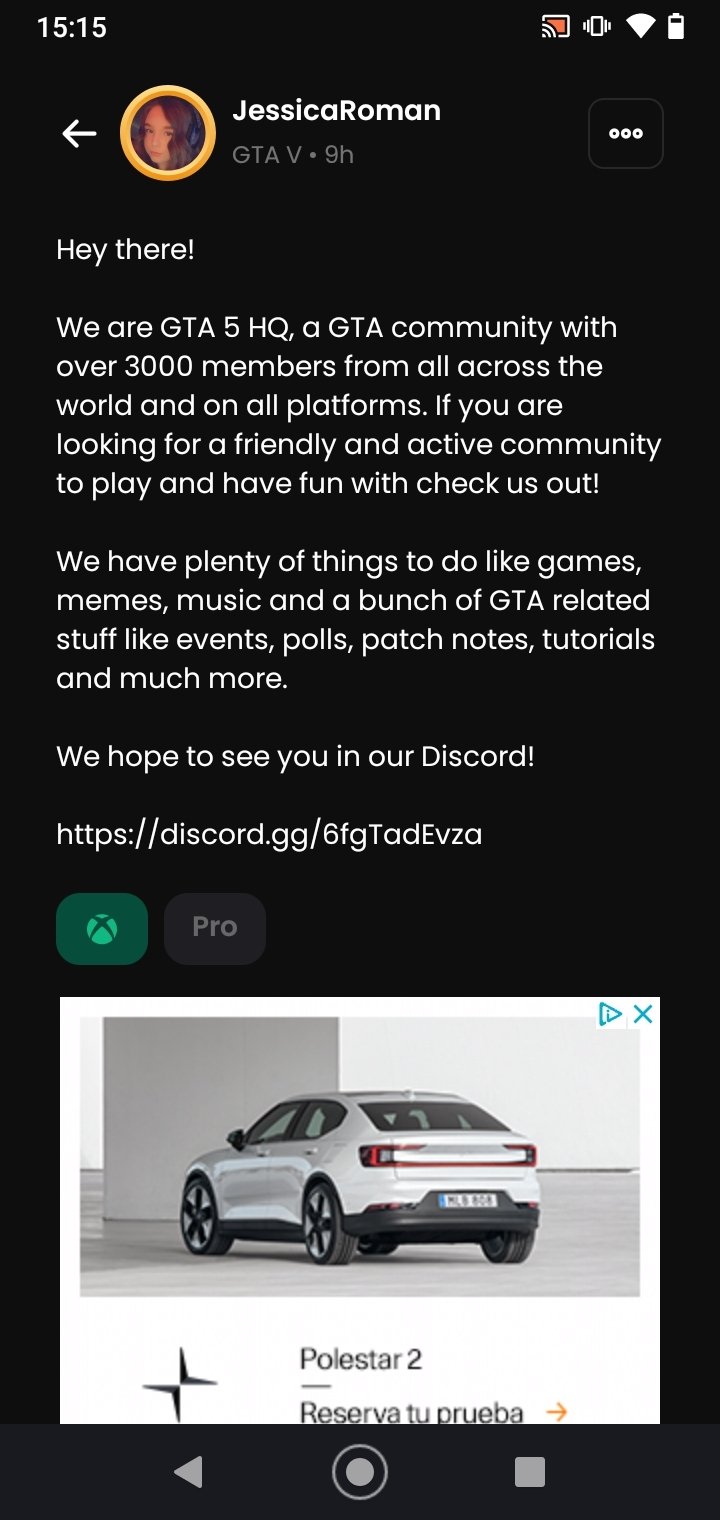Open the Polestar 2 advertisement
The image size is (720, 1520).
click(360, 1210)
